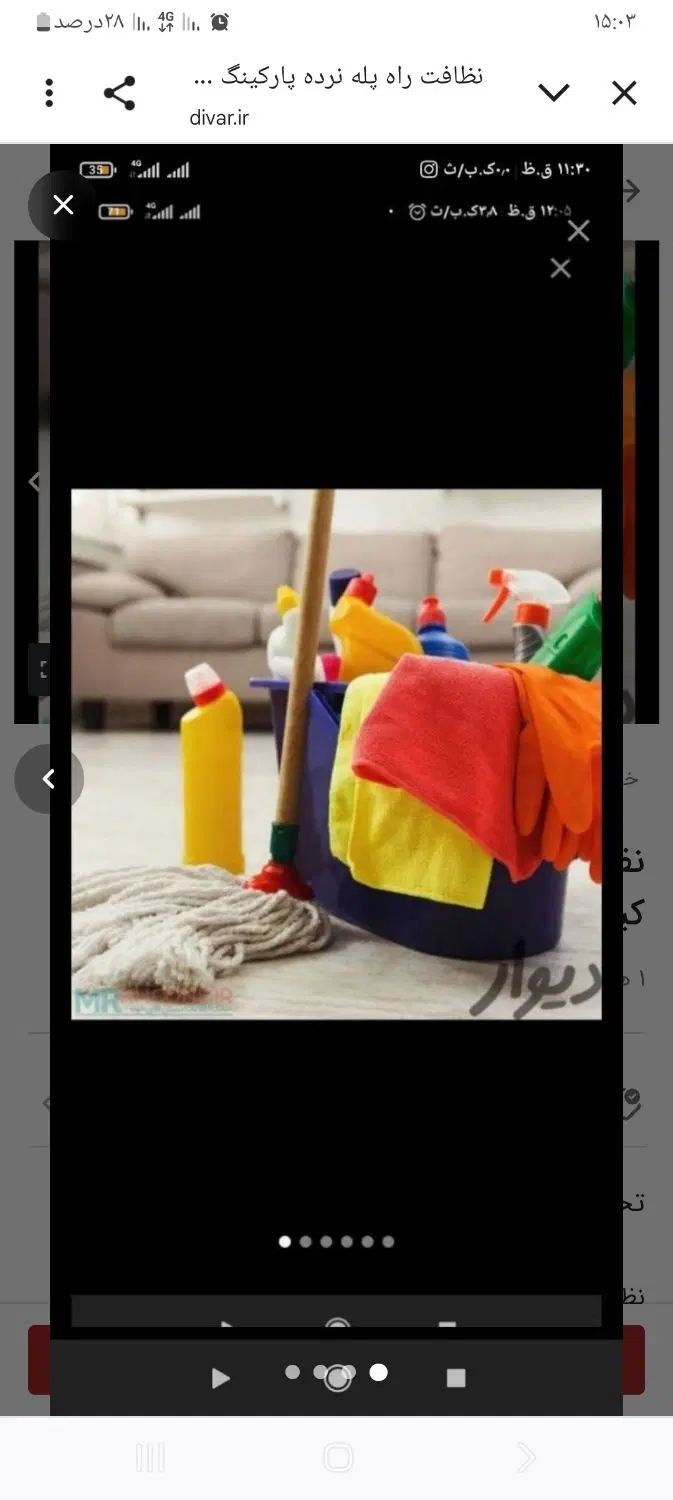Open the browser overflow menu

coord(49,94)
